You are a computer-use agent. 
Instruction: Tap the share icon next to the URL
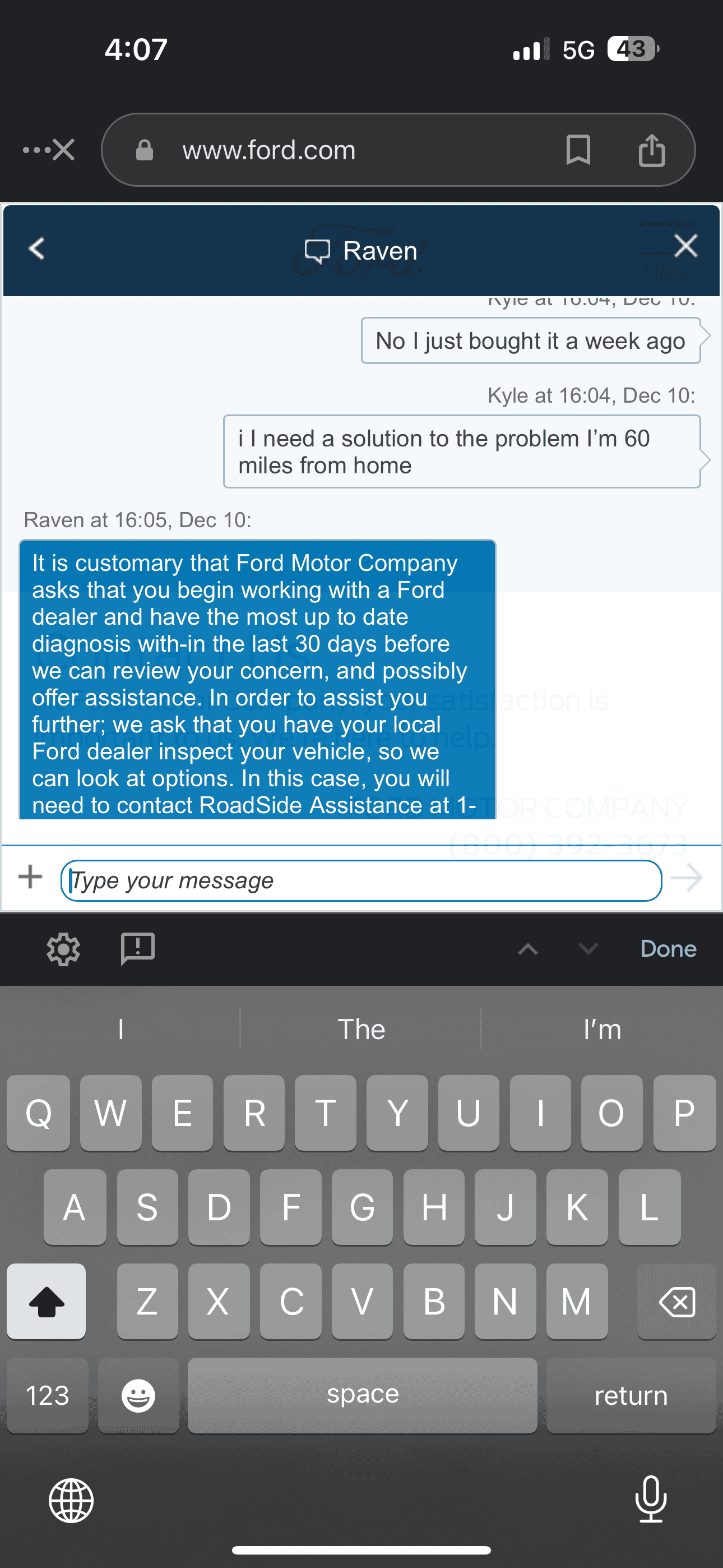pos(652,150)
